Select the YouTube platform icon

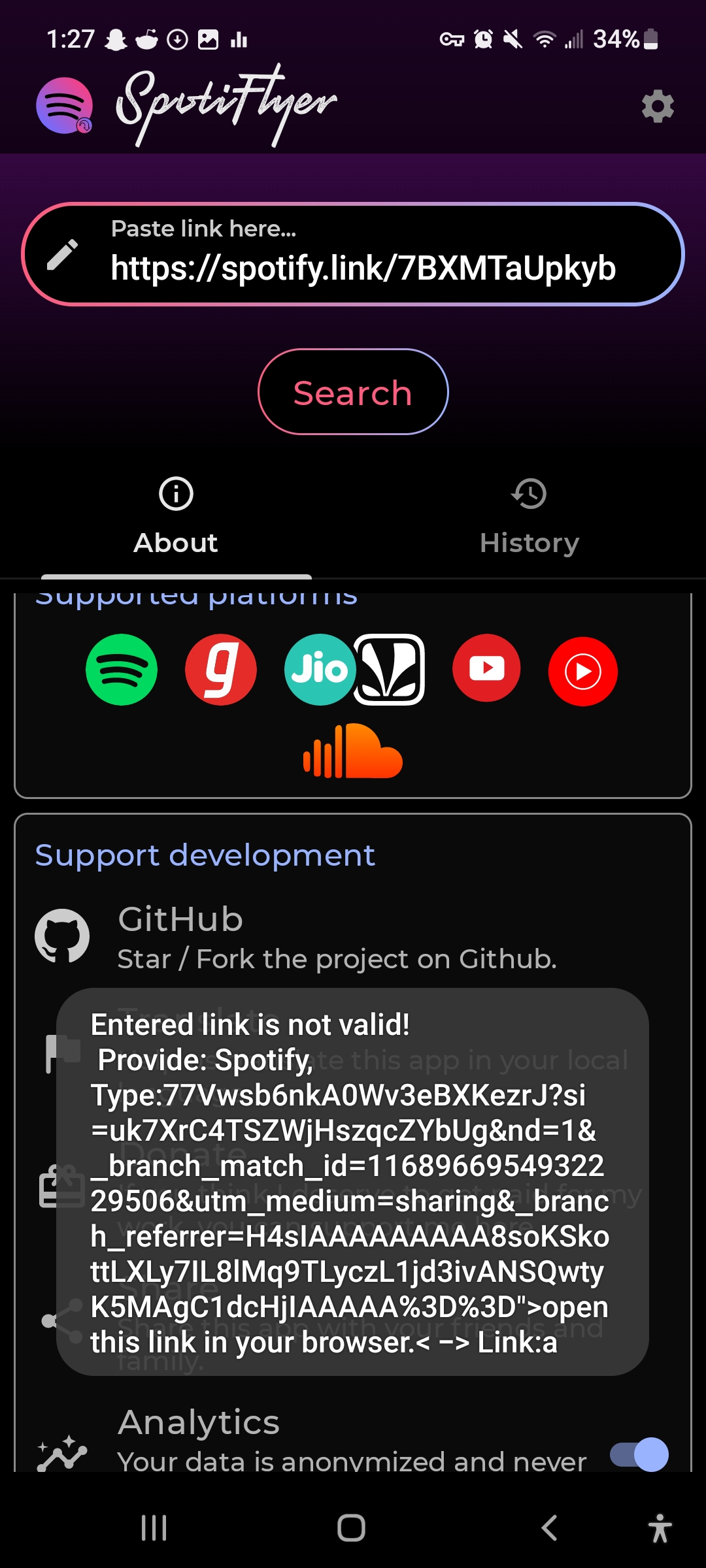pyautogui.click(x=486, y=670)
